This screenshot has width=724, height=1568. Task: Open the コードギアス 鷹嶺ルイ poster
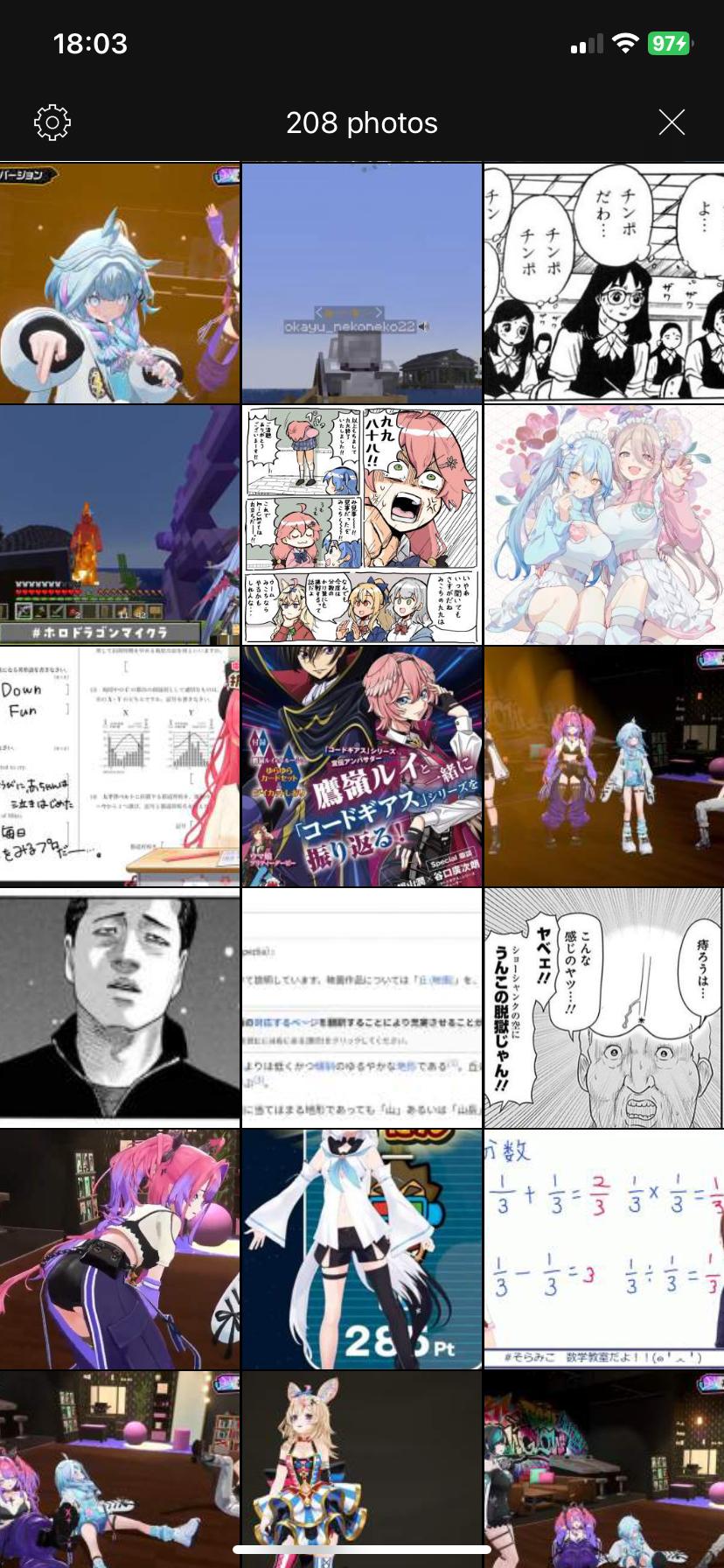362,766
